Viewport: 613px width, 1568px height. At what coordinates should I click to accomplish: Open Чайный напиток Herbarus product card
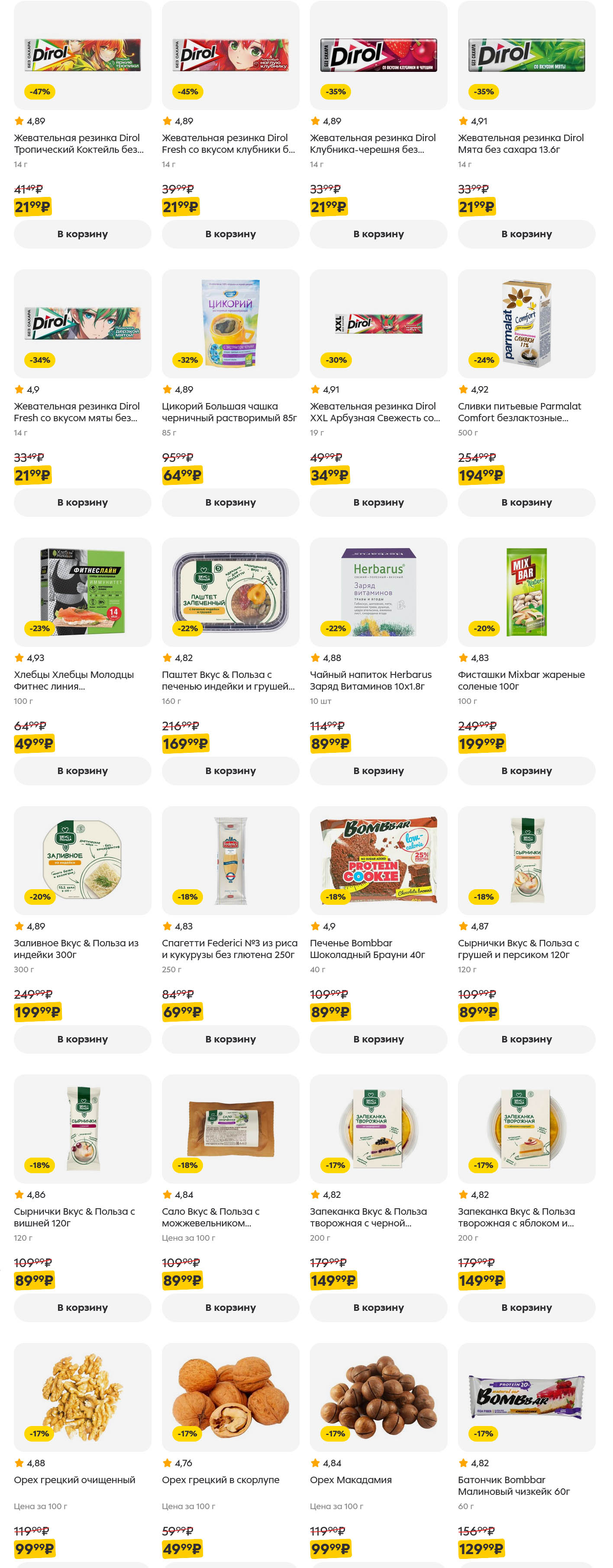(378, 592)
